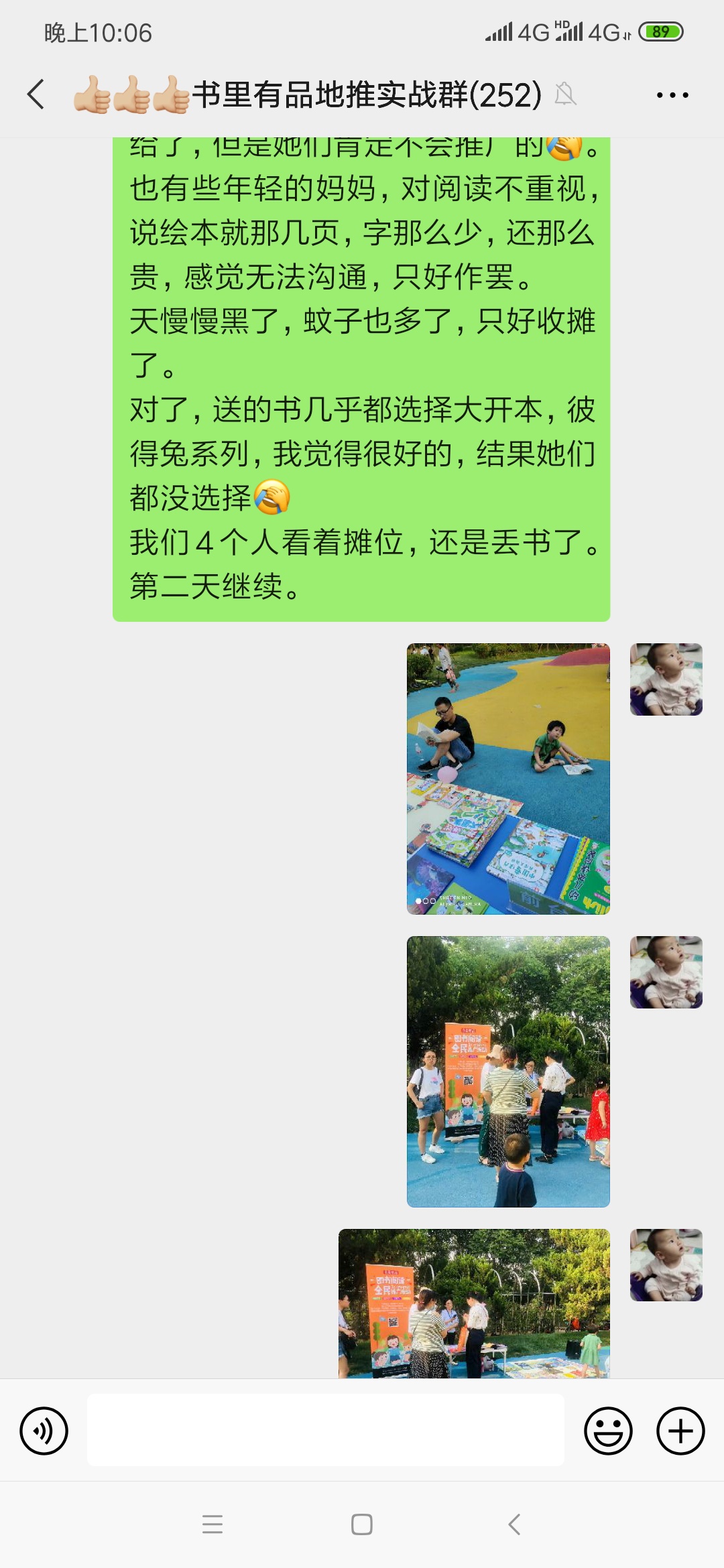The image size is (724, 1568).
Task: Open the partially visible bottom photo
Action: (474, 1303)
